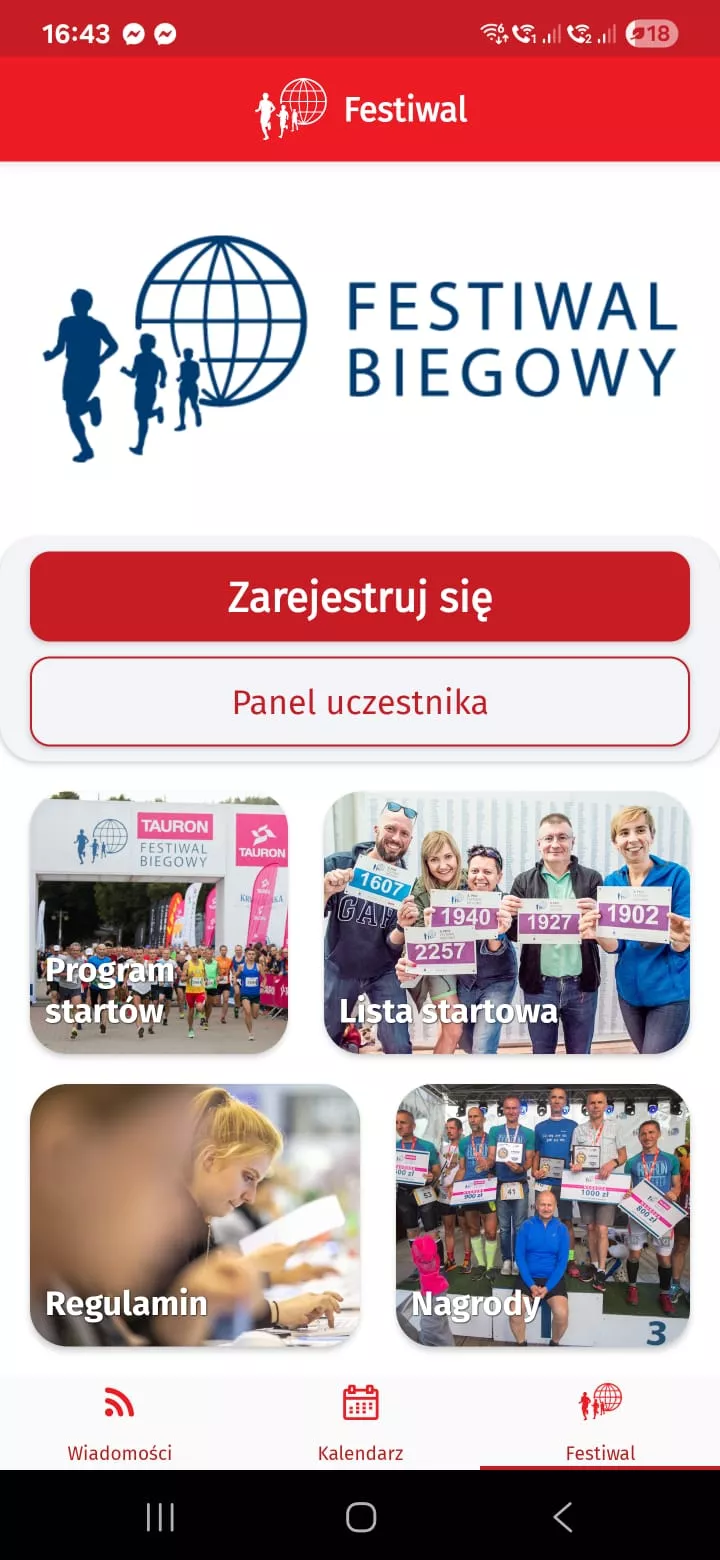Screen dimensions: 720x1560
Task: Open recent apps from navigation bar
Action: [x=160, y=1517]
